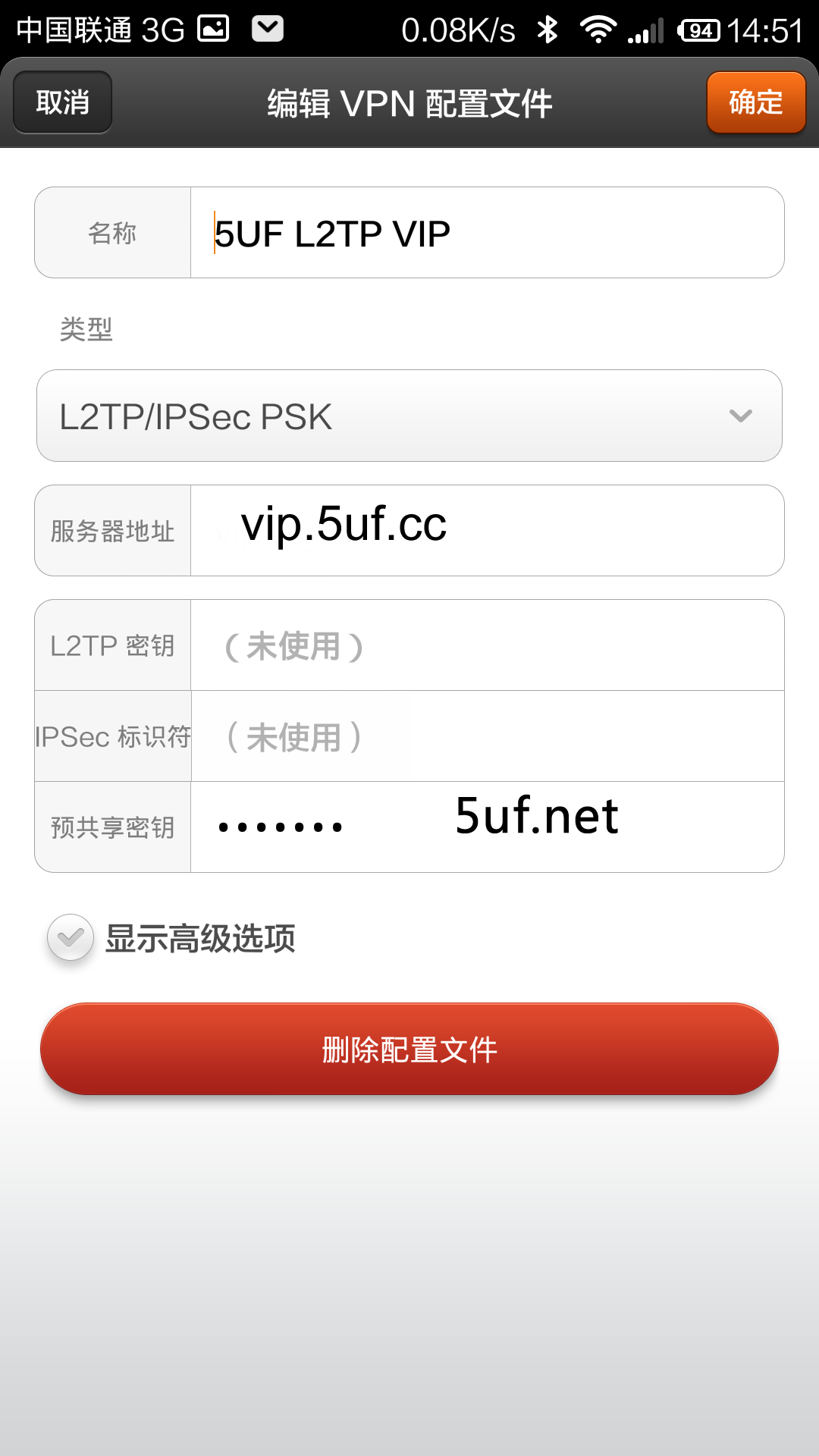The image size is (819, 1456).
Task: Tap 删除配置文件 to delete profile
Action: click(409, 1050)
